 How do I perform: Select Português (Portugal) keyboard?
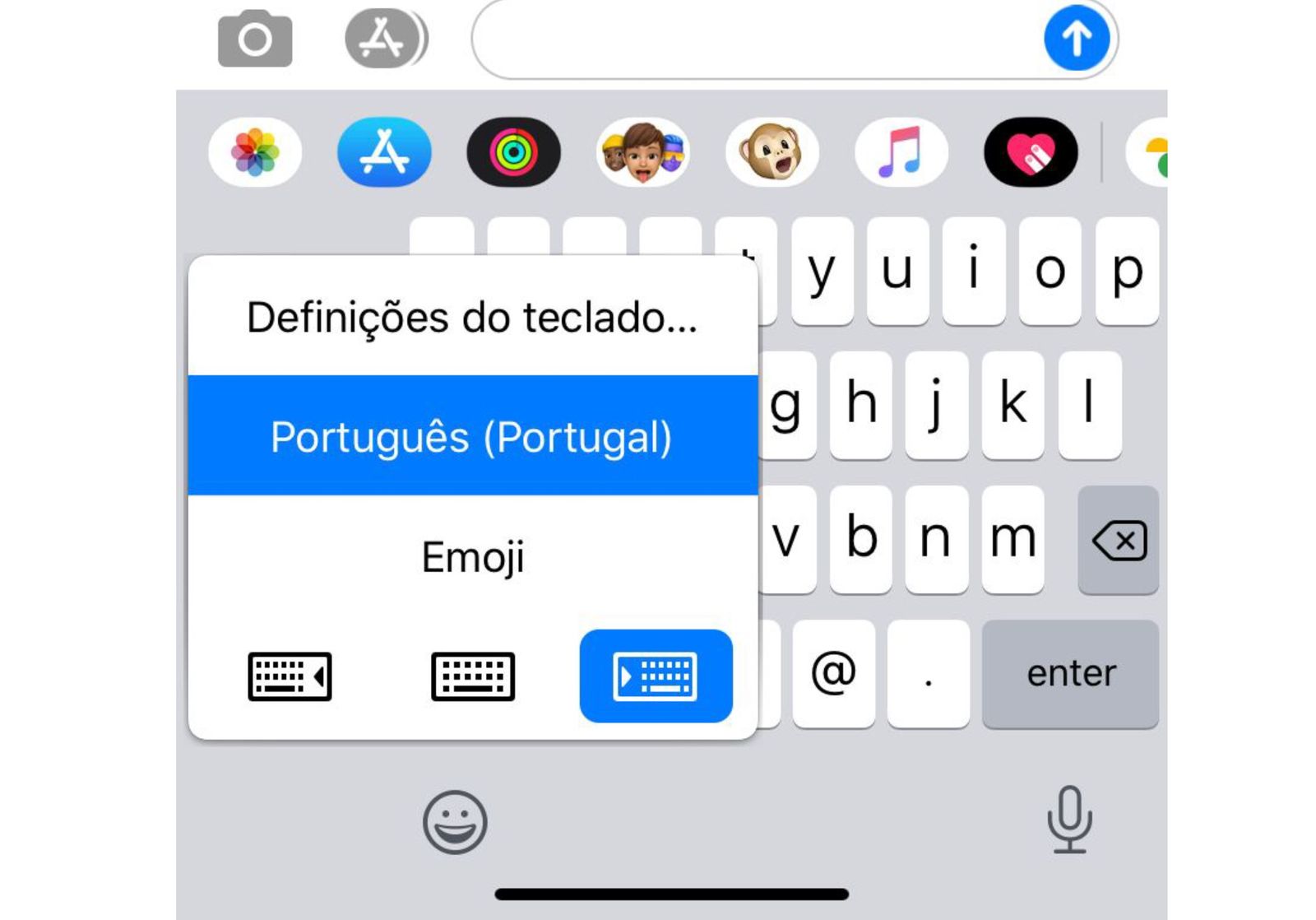[x=472, y=436]
